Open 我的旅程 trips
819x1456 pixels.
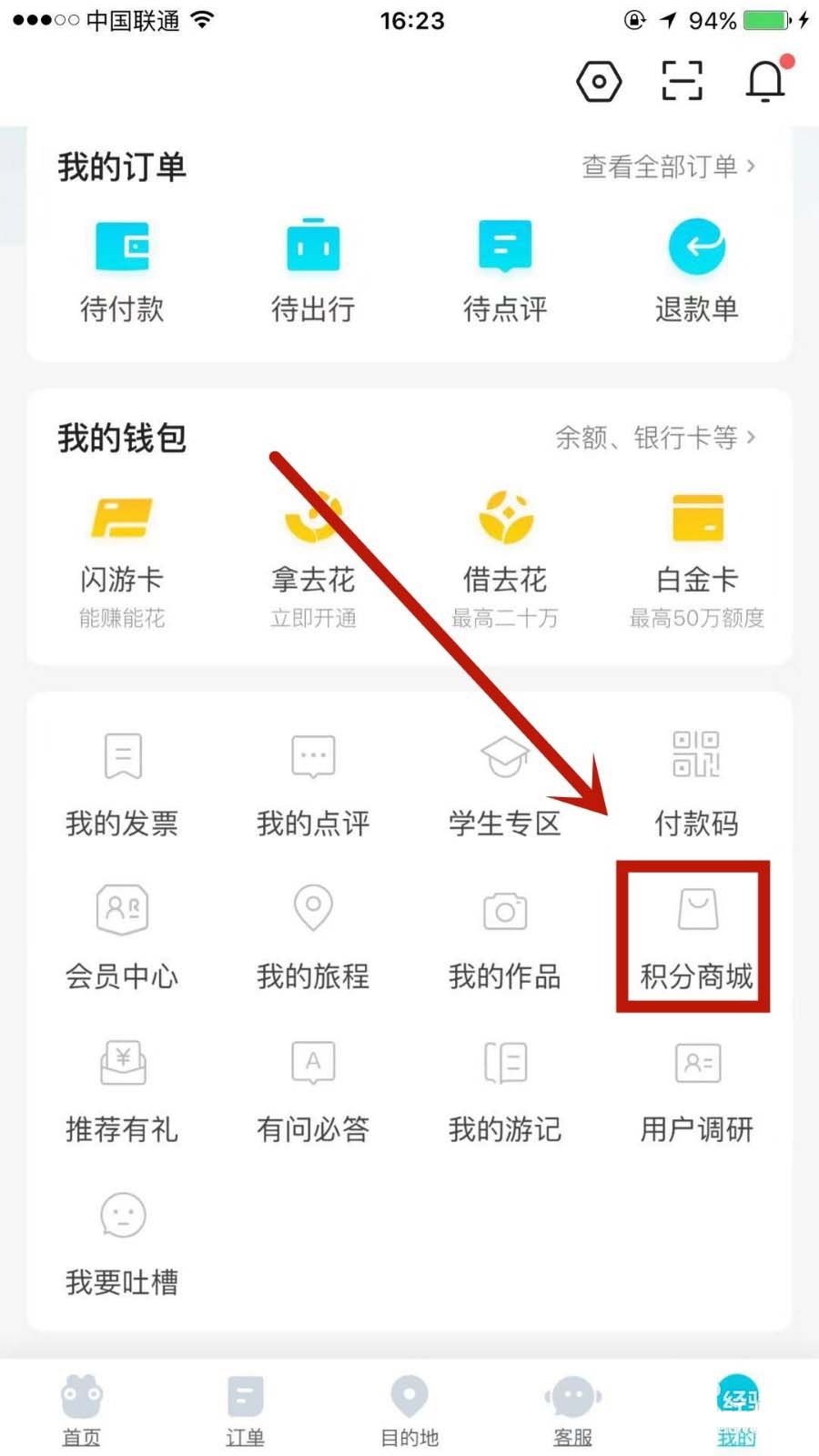pyautogui.click(x=313, y=937)
